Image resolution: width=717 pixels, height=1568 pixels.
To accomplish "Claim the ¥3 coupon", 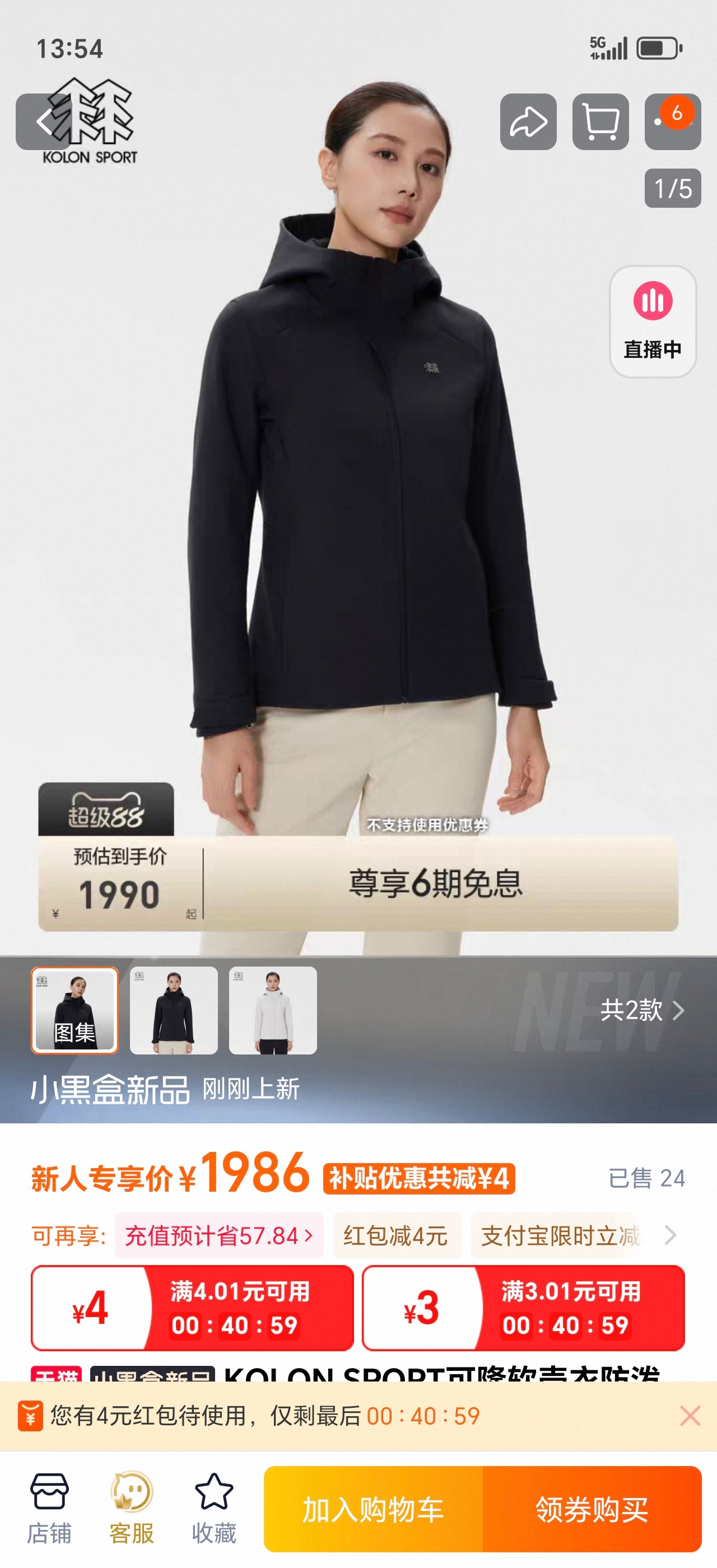I will coord(523,1308).
